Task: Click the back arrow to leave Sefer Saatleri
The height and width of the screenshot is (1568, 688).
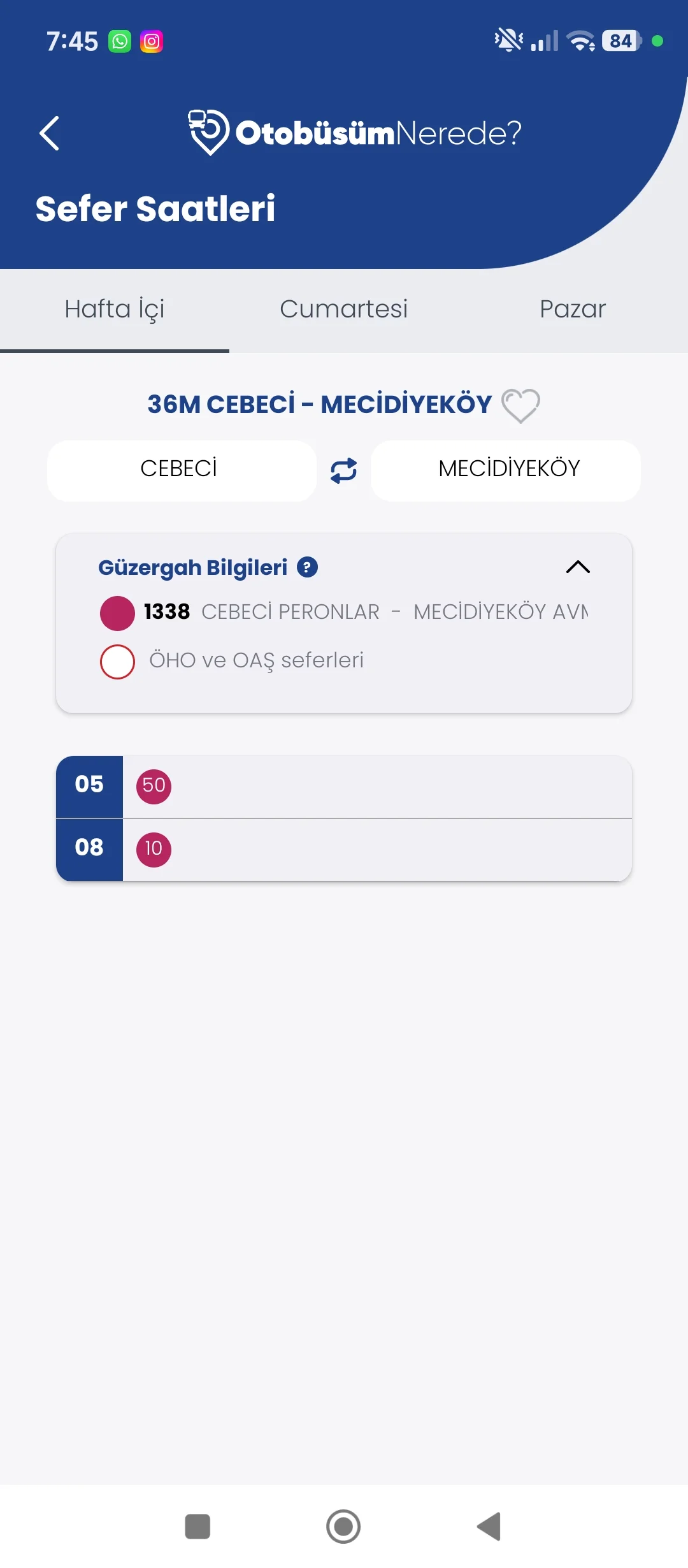Action: click(51, 133)
